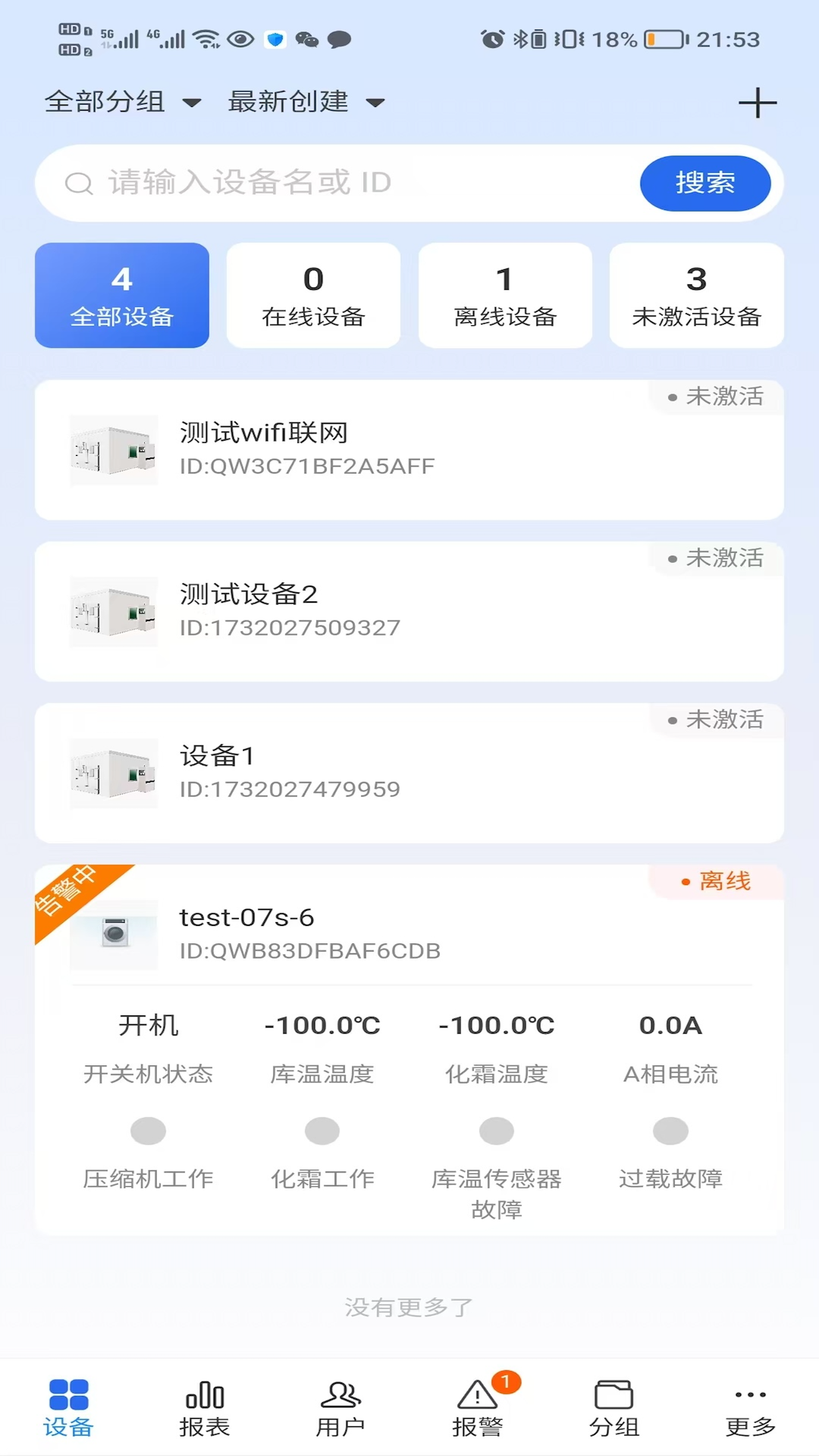Focus the device name or ID search field
The height and width of the screenshot is (1456, 819).
pyautogui.click(x=341, y=183)
